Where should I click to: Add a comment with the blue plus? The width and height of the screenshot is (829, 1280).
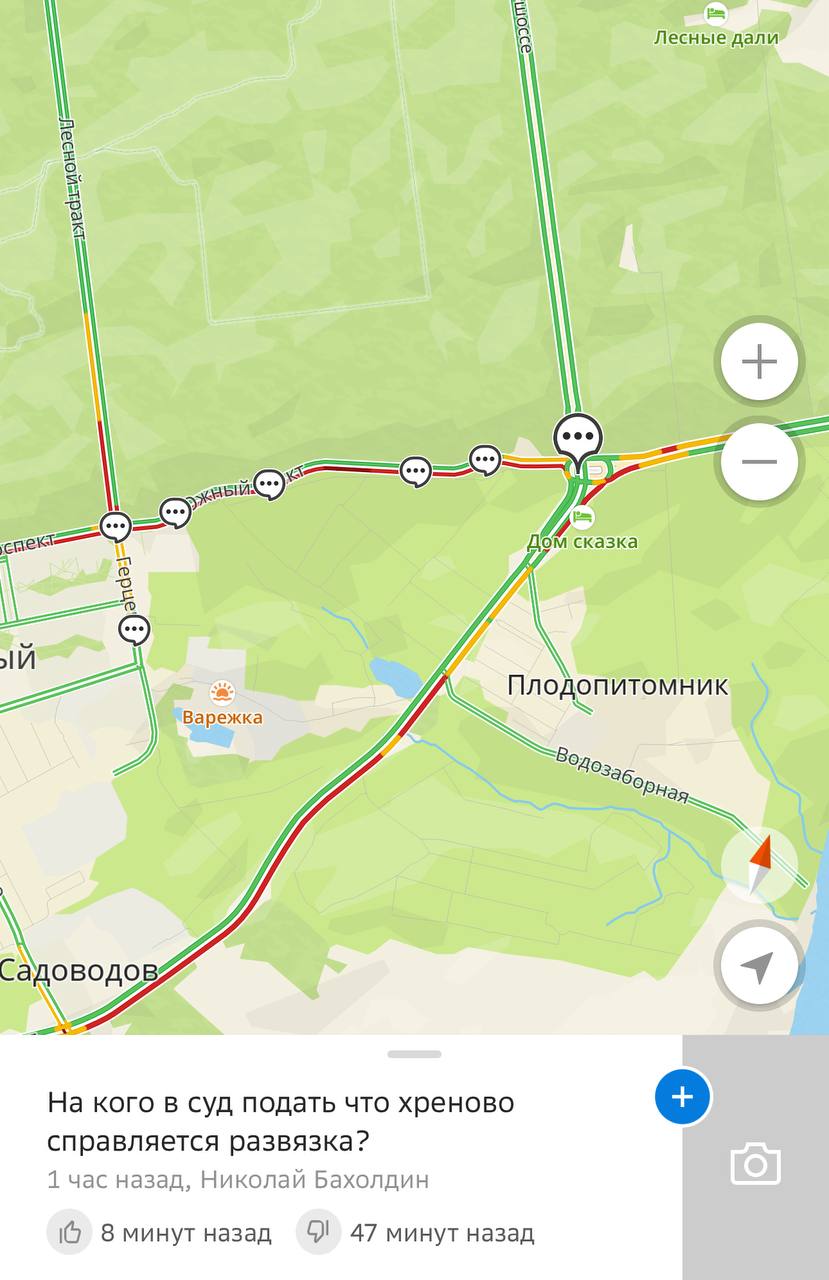682,1097
